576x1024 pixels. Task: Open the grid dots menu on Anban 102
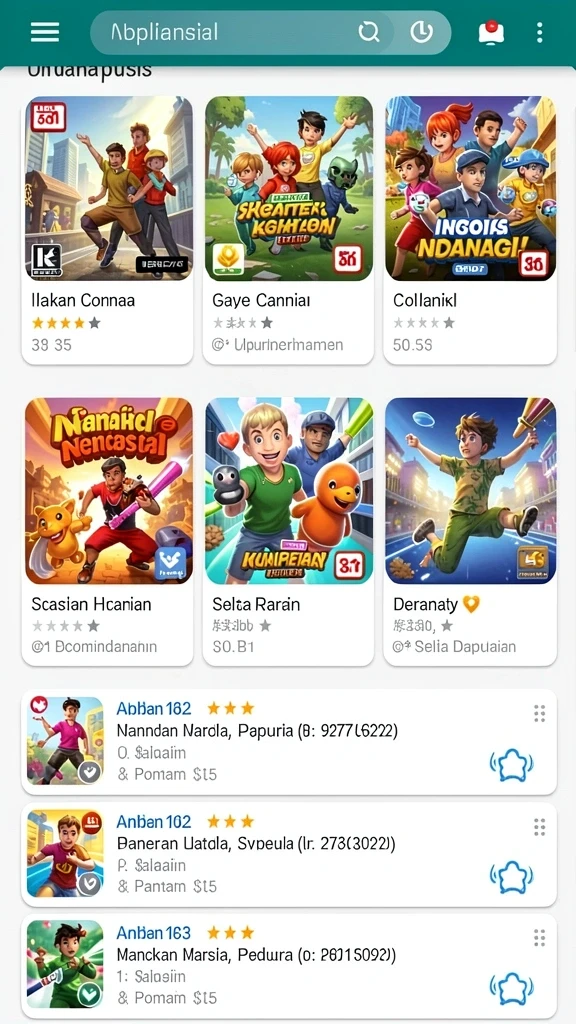[539, 827]
